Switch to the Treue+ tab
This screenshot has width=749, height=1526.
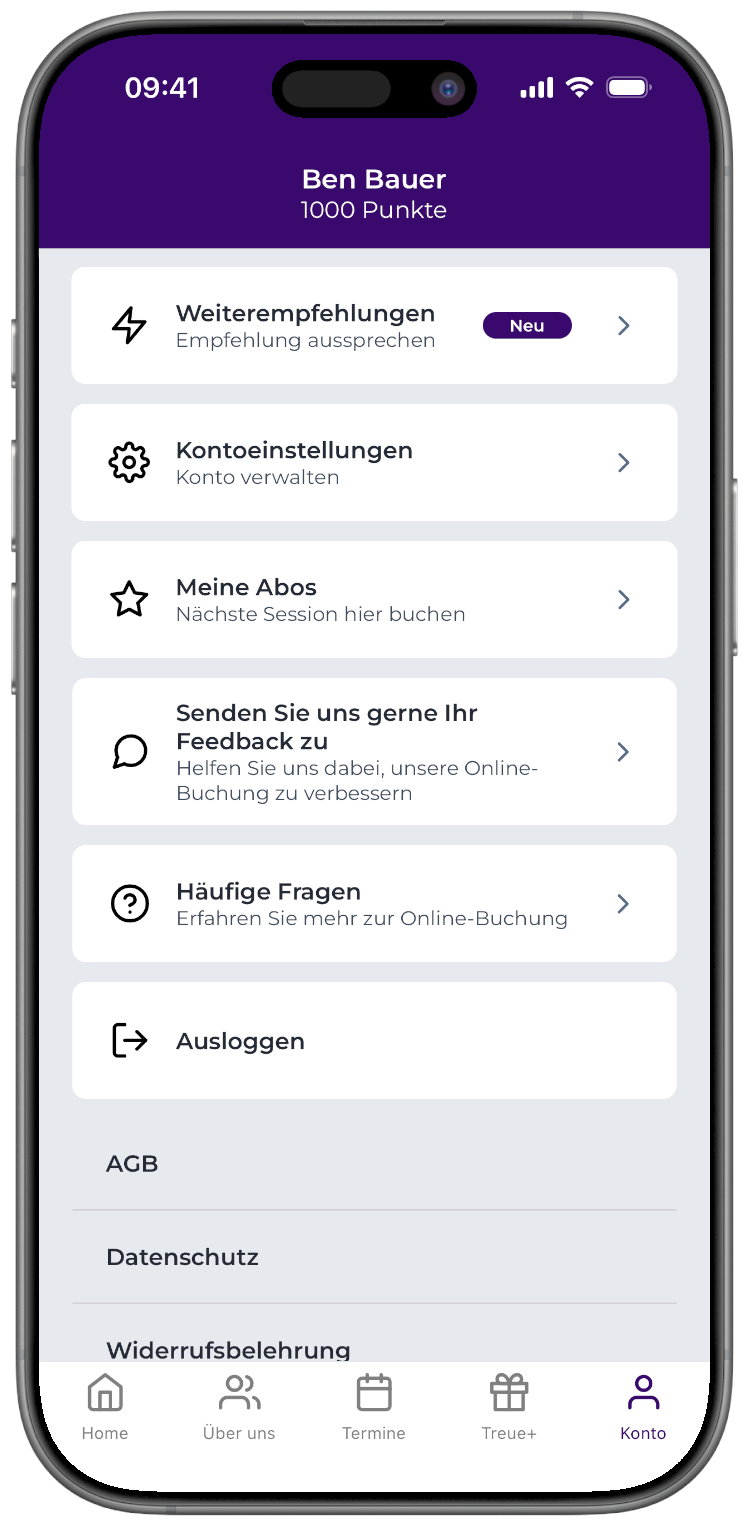509,1407
